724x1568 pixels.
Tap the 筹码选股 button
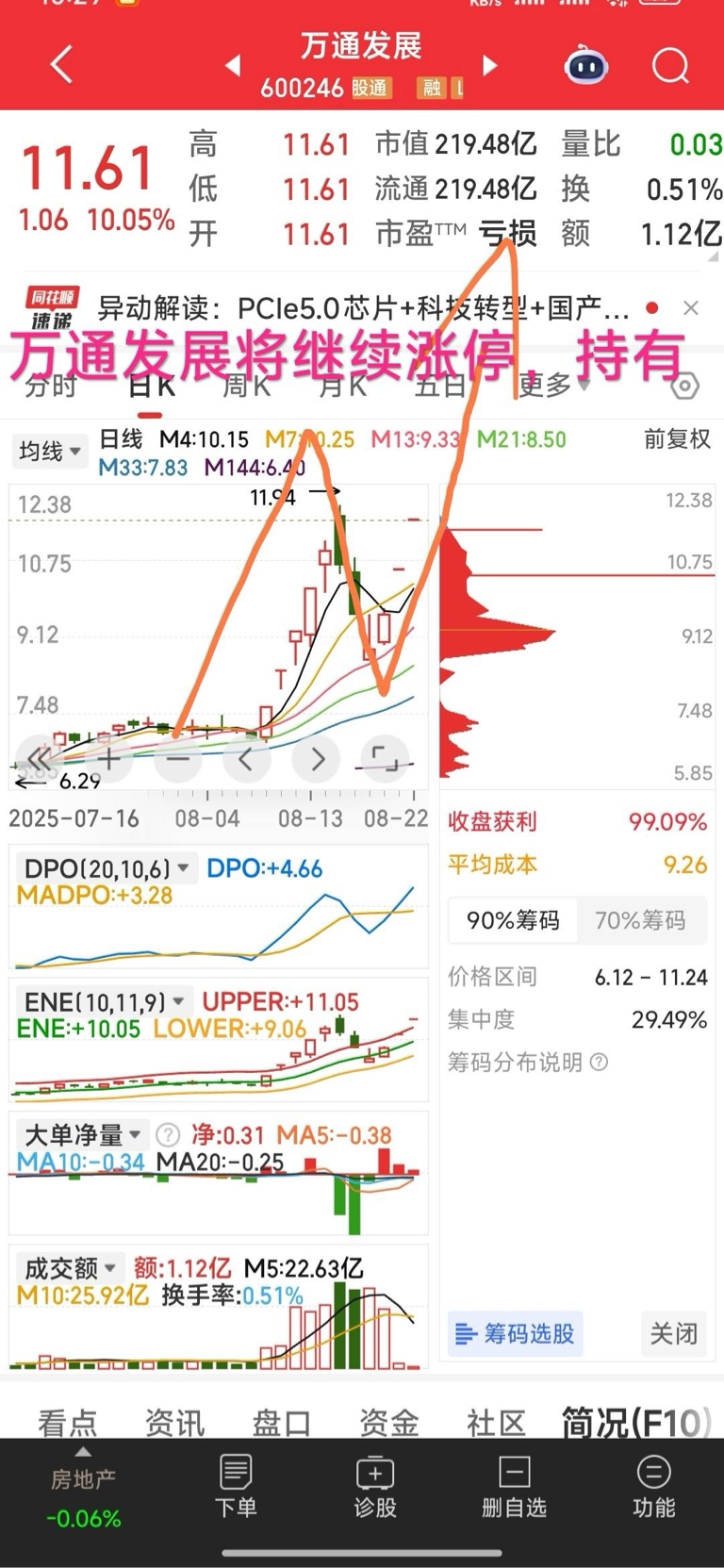click(x=515, y=1333)
